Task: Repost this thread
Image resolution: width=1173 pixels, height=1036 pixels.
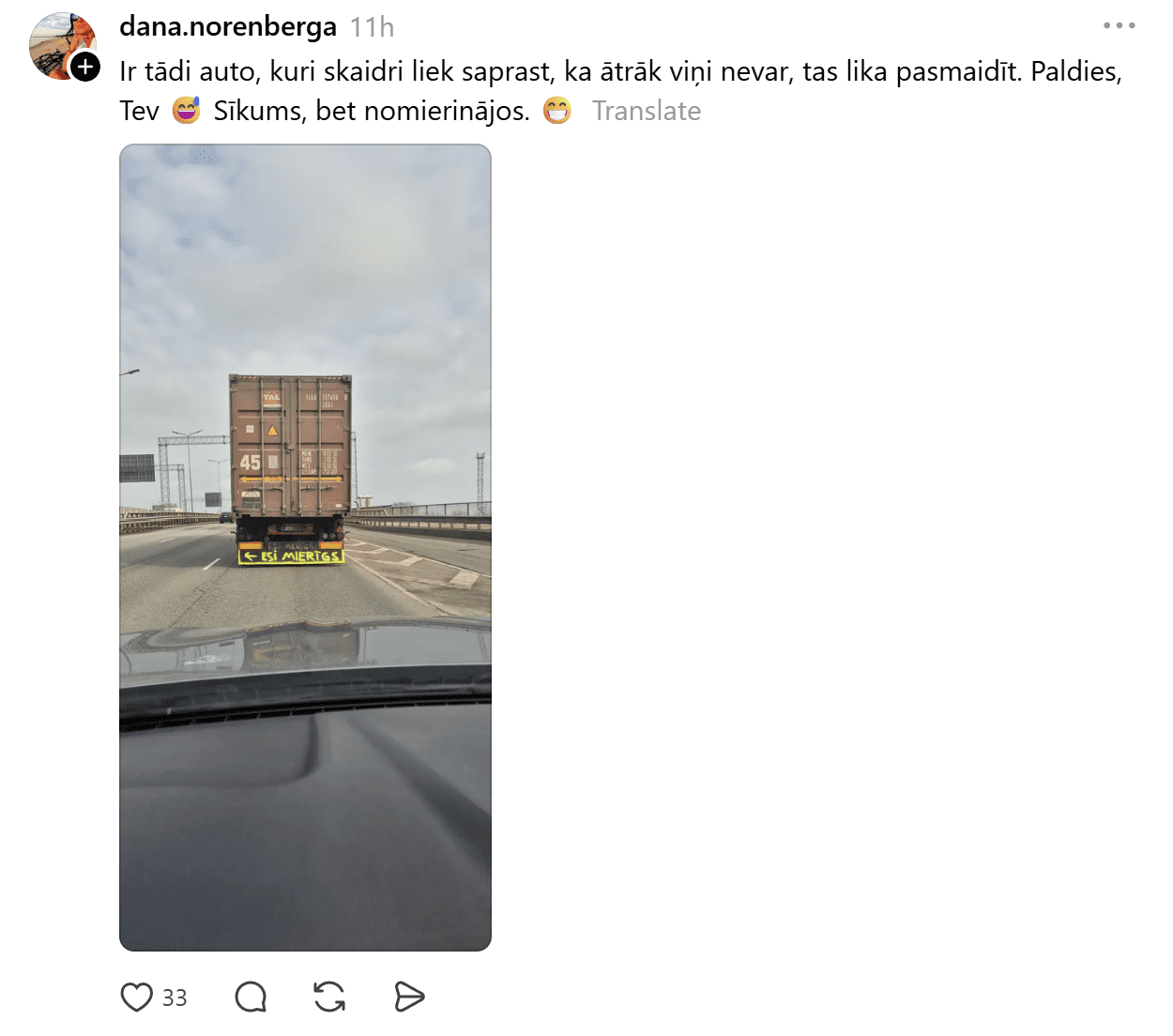Action: point(329,997)
